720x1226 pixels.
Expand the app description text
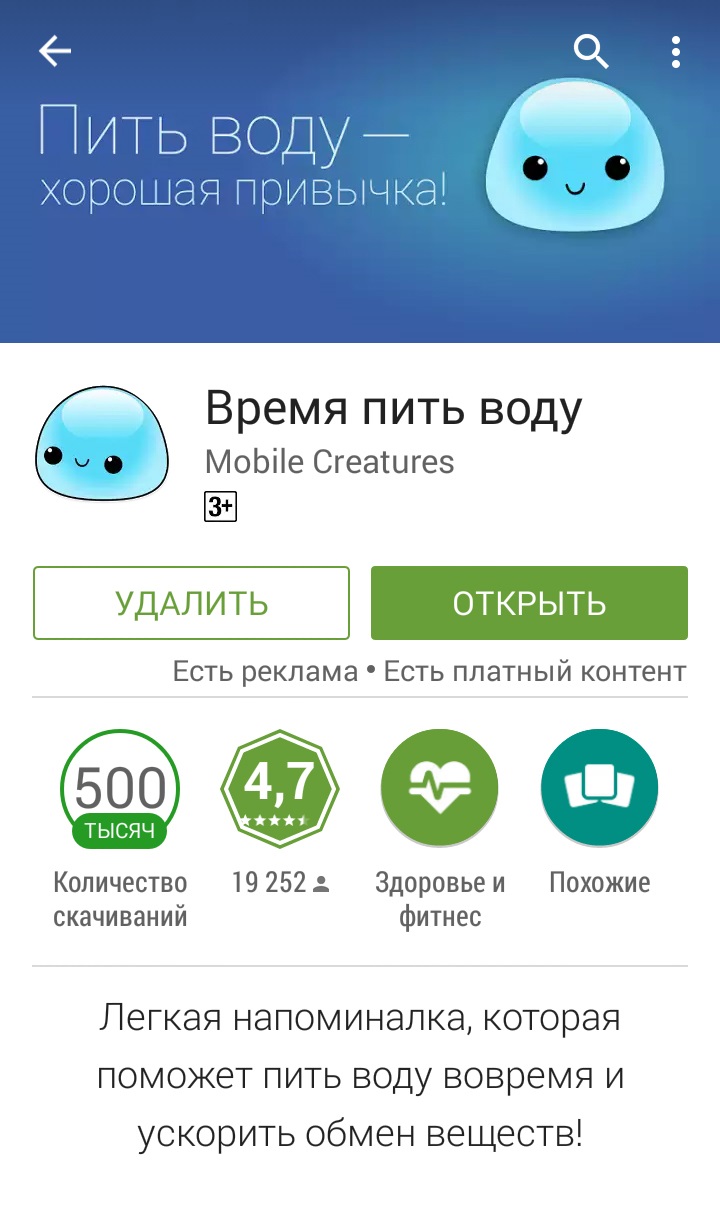360,1077
